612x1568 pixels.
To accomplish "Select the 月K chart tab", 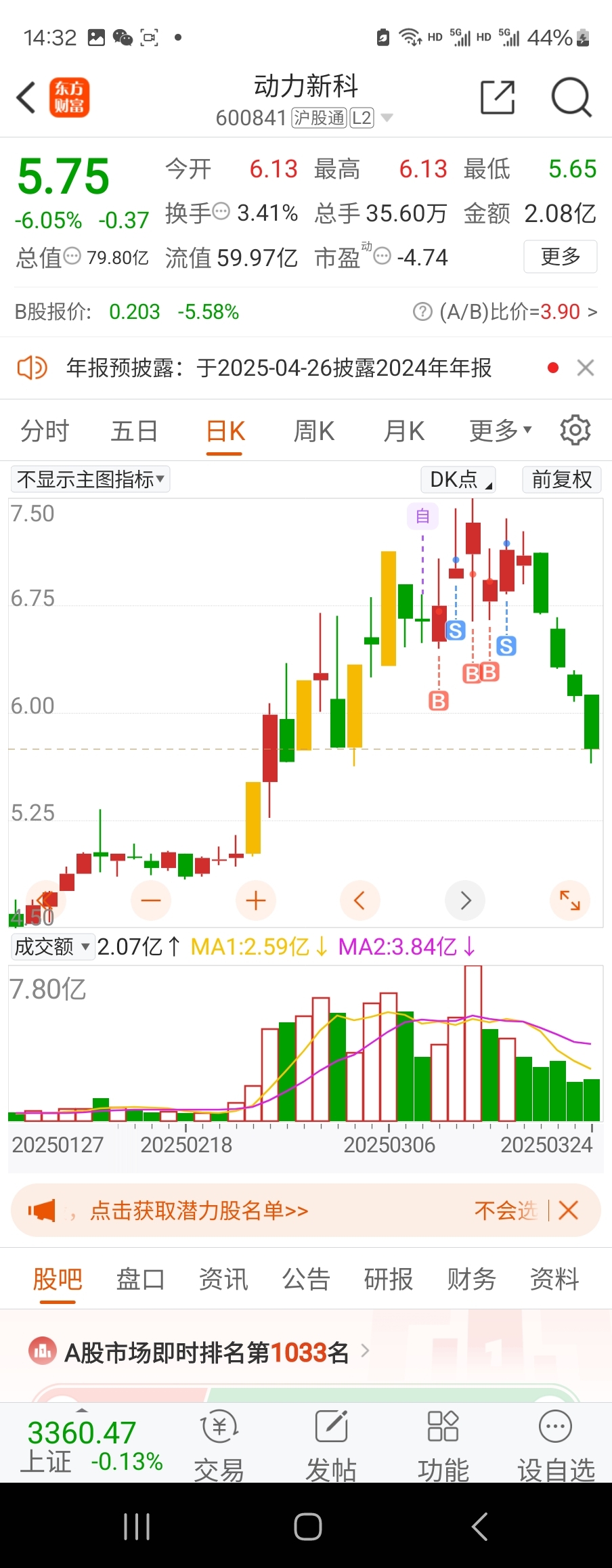I will 403,431.
